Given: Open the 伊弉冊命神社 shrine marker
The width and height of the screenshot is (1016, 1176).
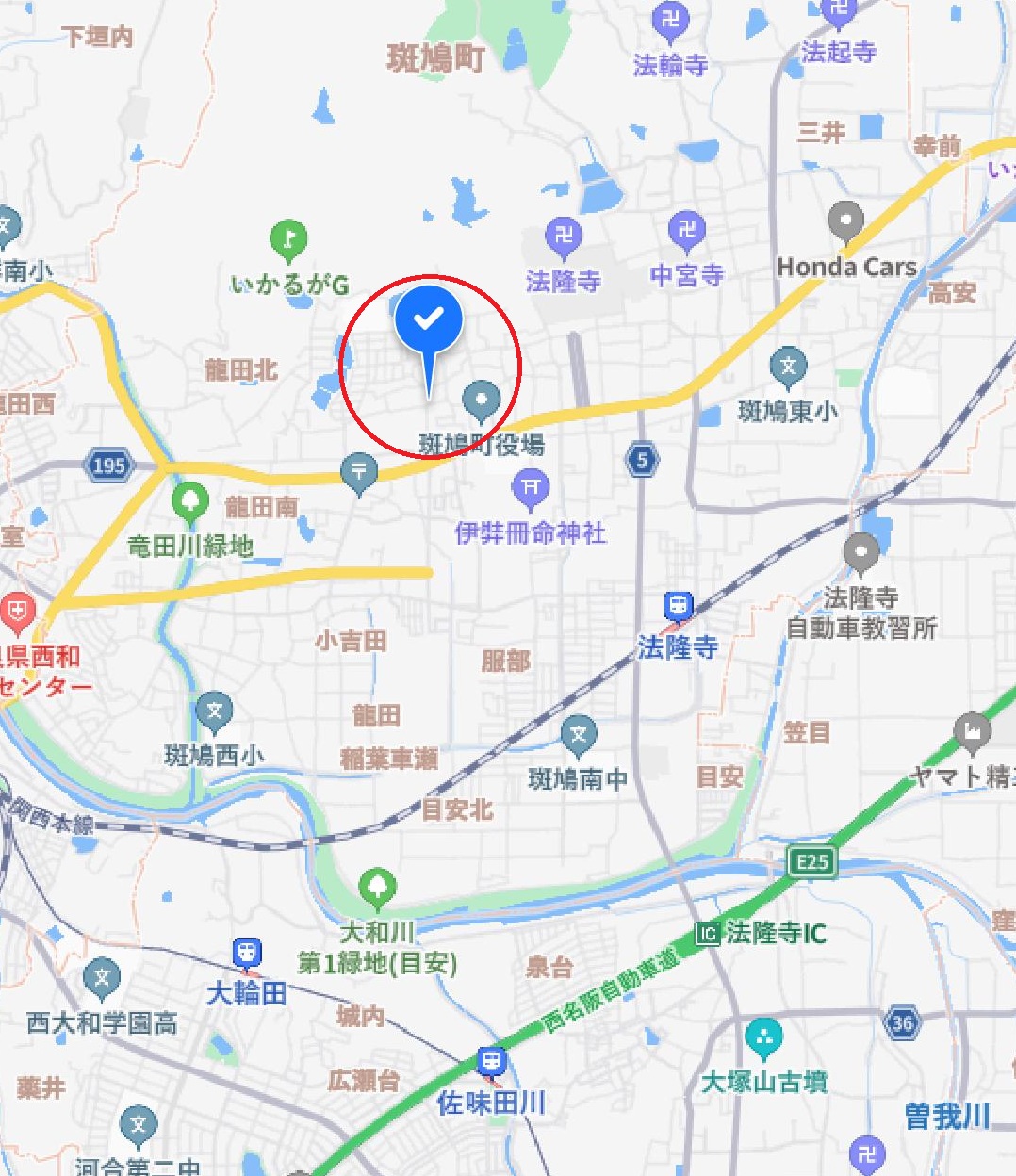Looking at the screenshot, I should click(x=531, y=487).
